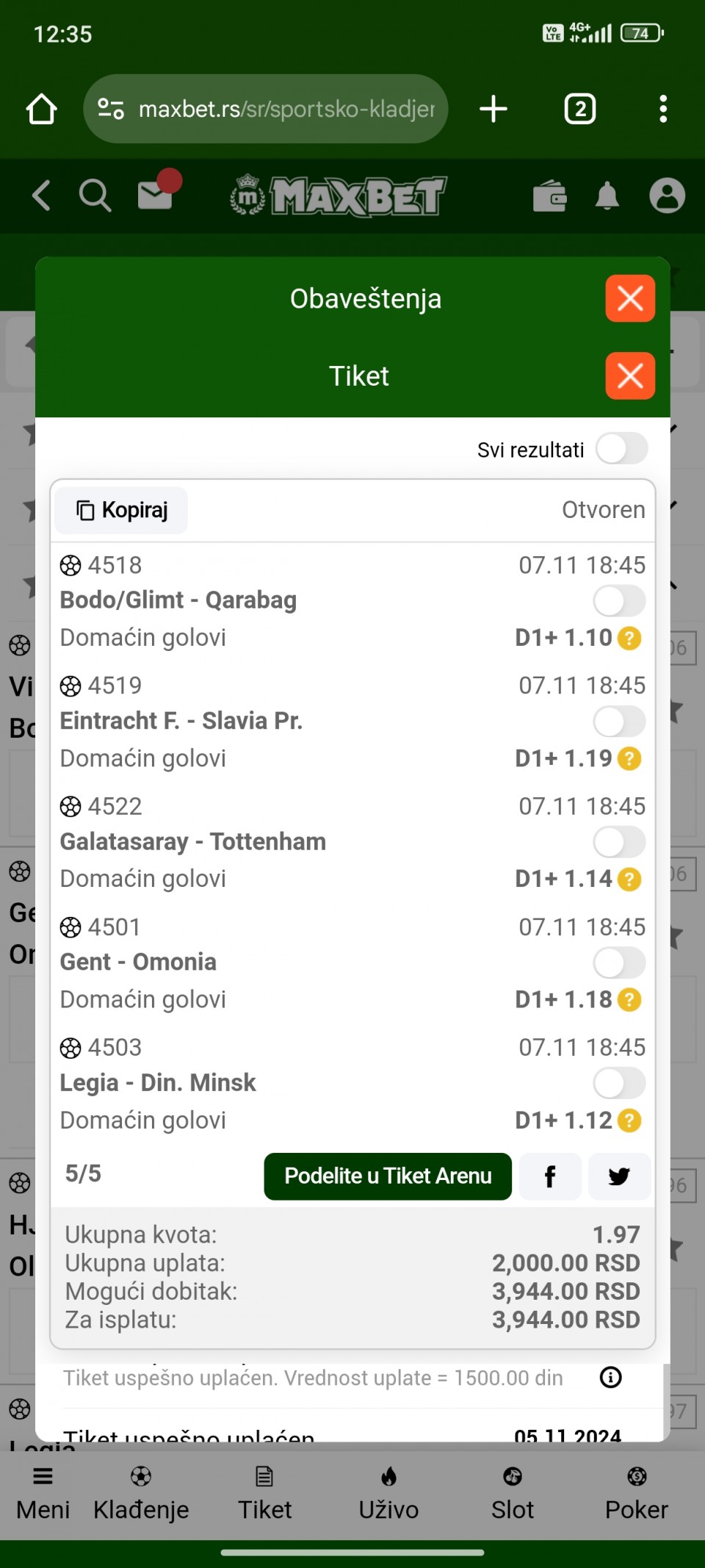705x1568 pixels.
Task: Switch to the Klađenje tab
Action: coord(141,1493)
